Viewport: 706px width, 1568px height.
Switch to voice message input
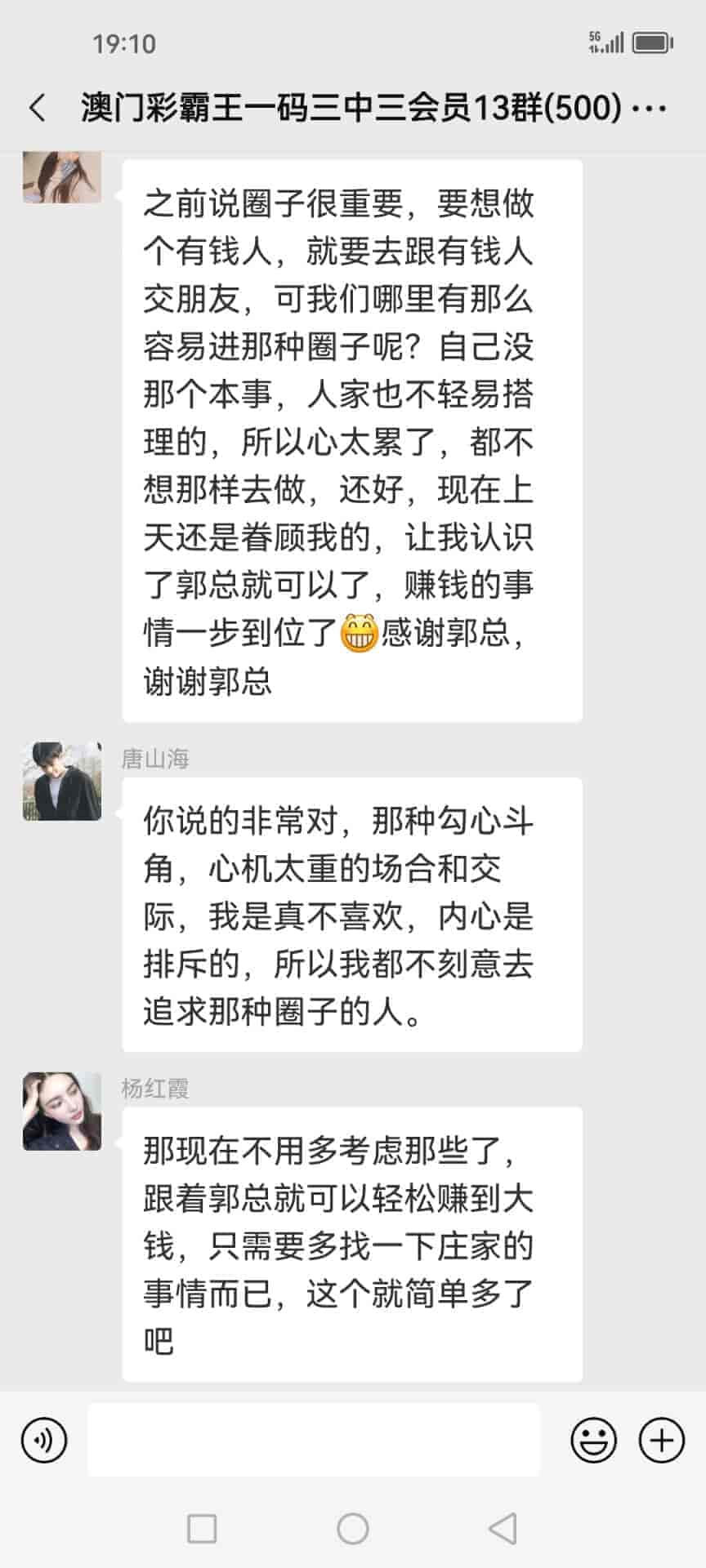click(x=44, y=1440)
